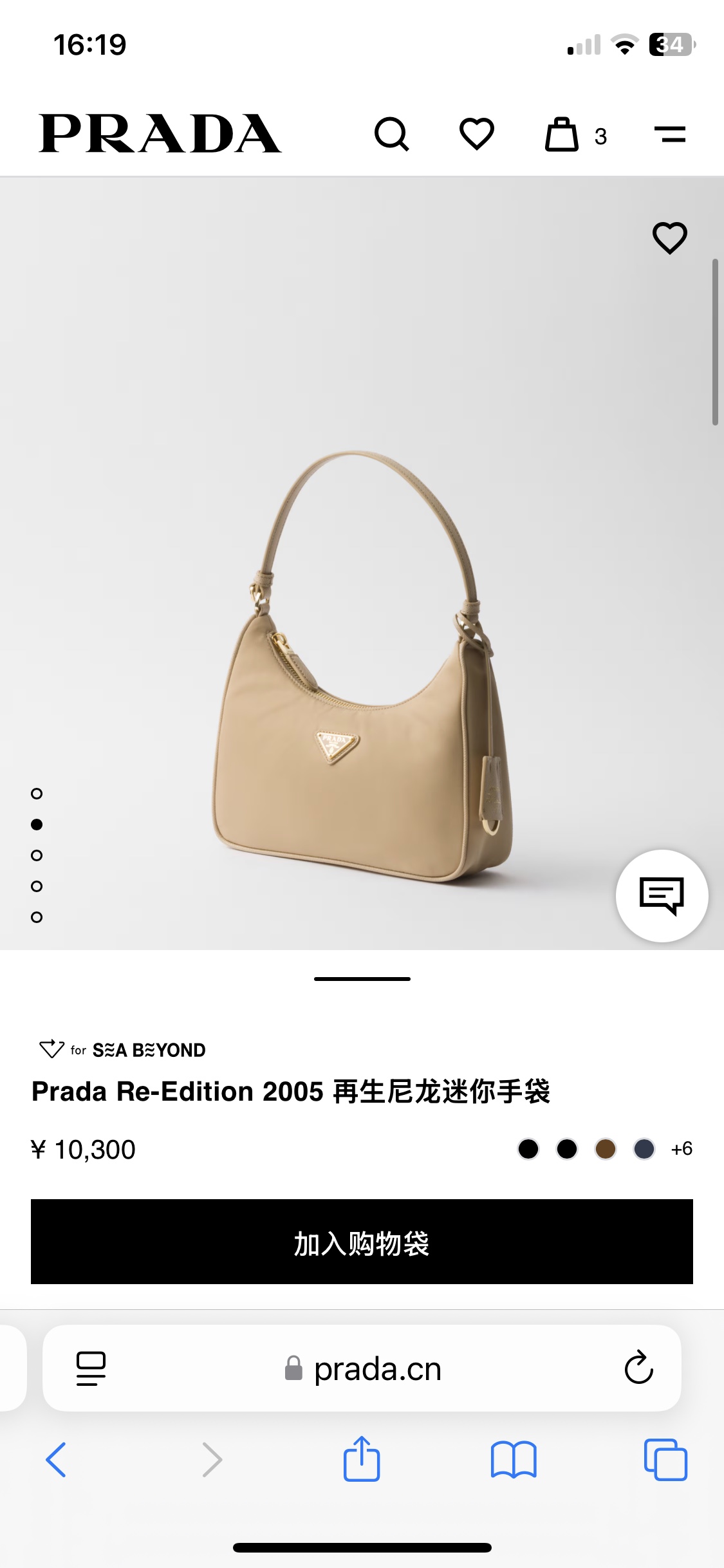The width and height of the screenshot is (724, 1568).
Task: Jump to the first image indicator dot
Action: (37, 794)
